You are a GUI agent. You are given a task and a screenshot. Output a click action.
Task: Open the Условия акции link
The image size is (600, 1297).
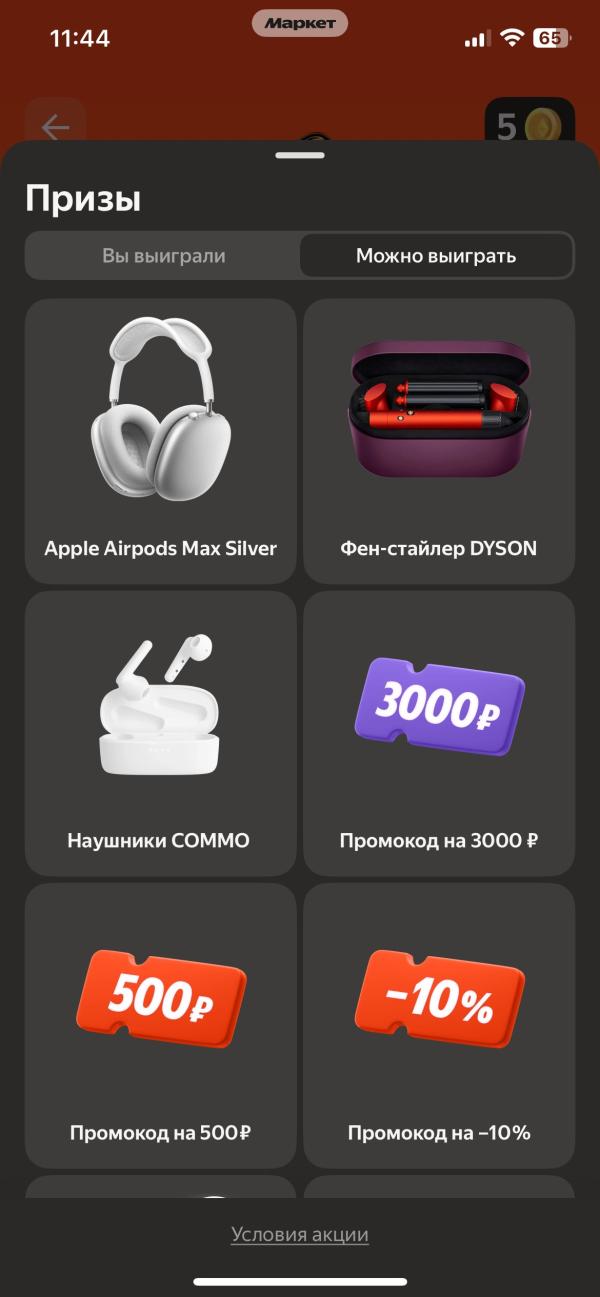point(300,1235)
